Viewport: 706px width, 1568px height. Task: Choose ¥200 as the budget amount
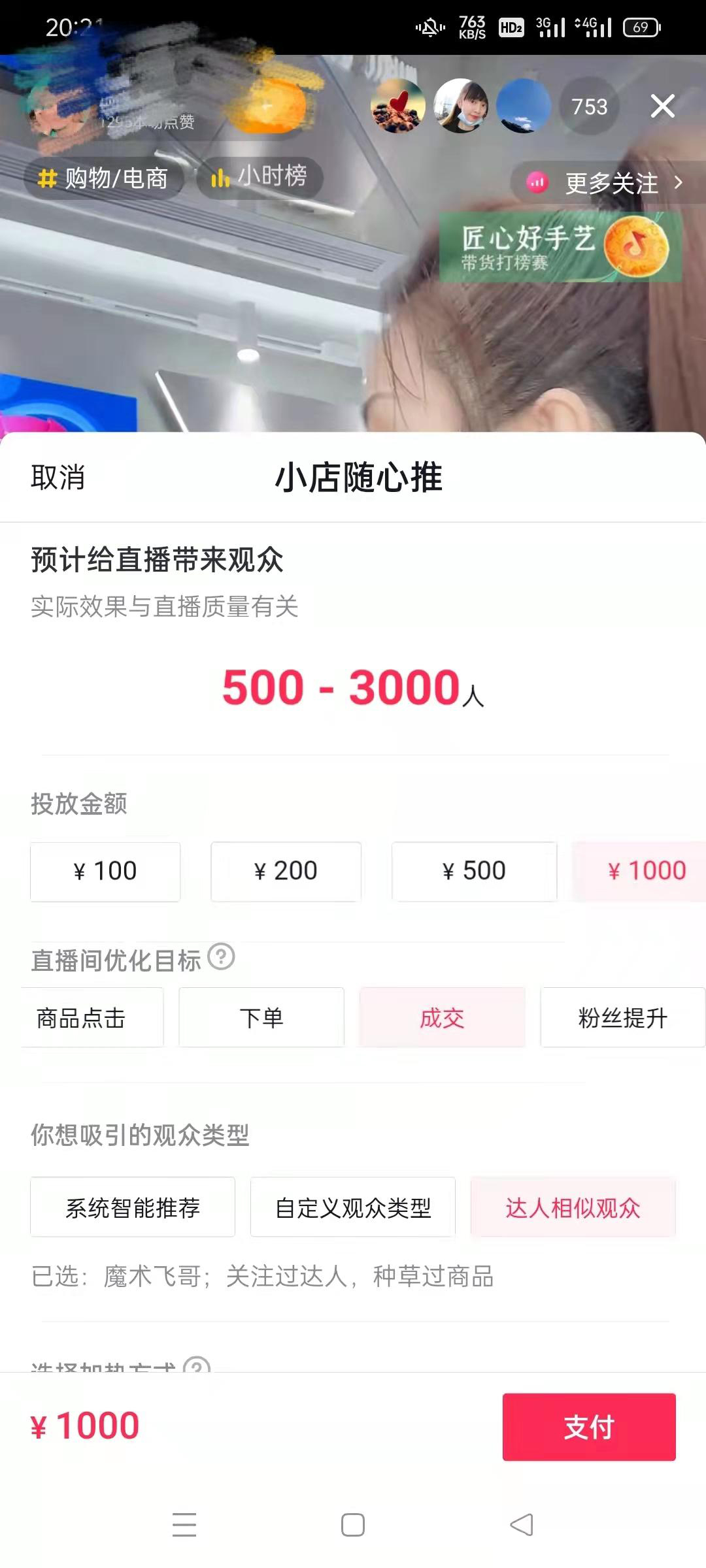tap(286, 872)
